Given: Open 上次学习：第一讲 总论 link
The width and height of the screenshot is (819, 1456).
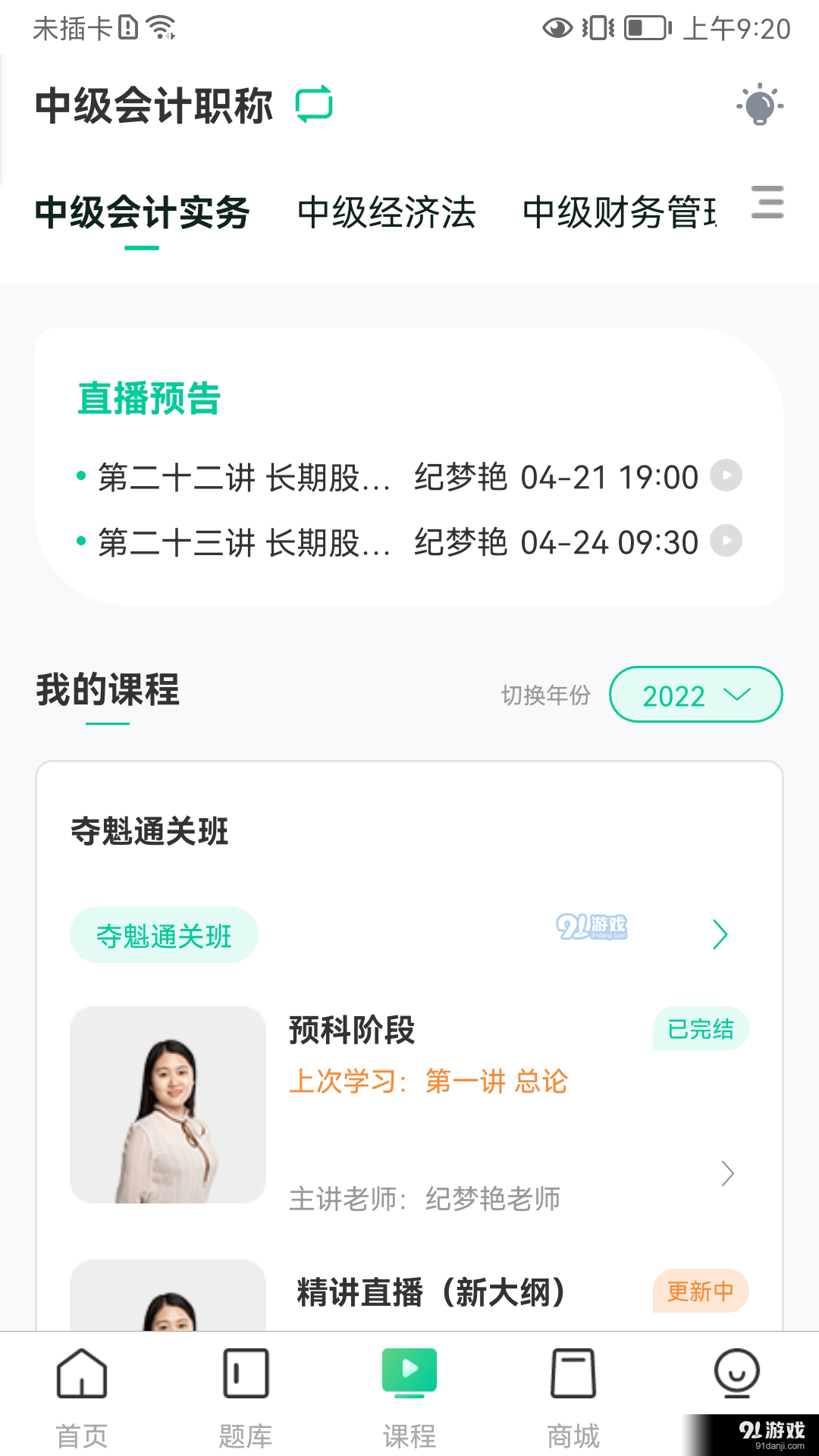Looking at the screenshot, I should 430,1083.
